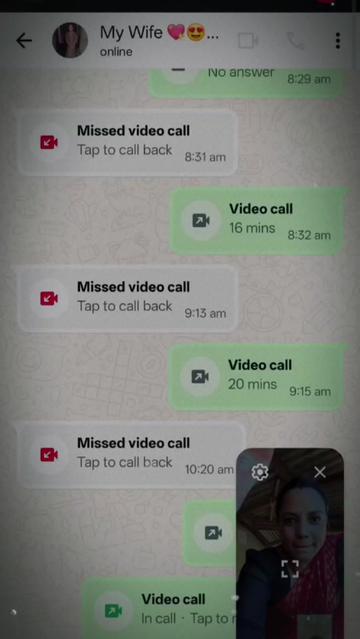
Task: Tap the 20 mins video call entry
Action: pos(258,377)
